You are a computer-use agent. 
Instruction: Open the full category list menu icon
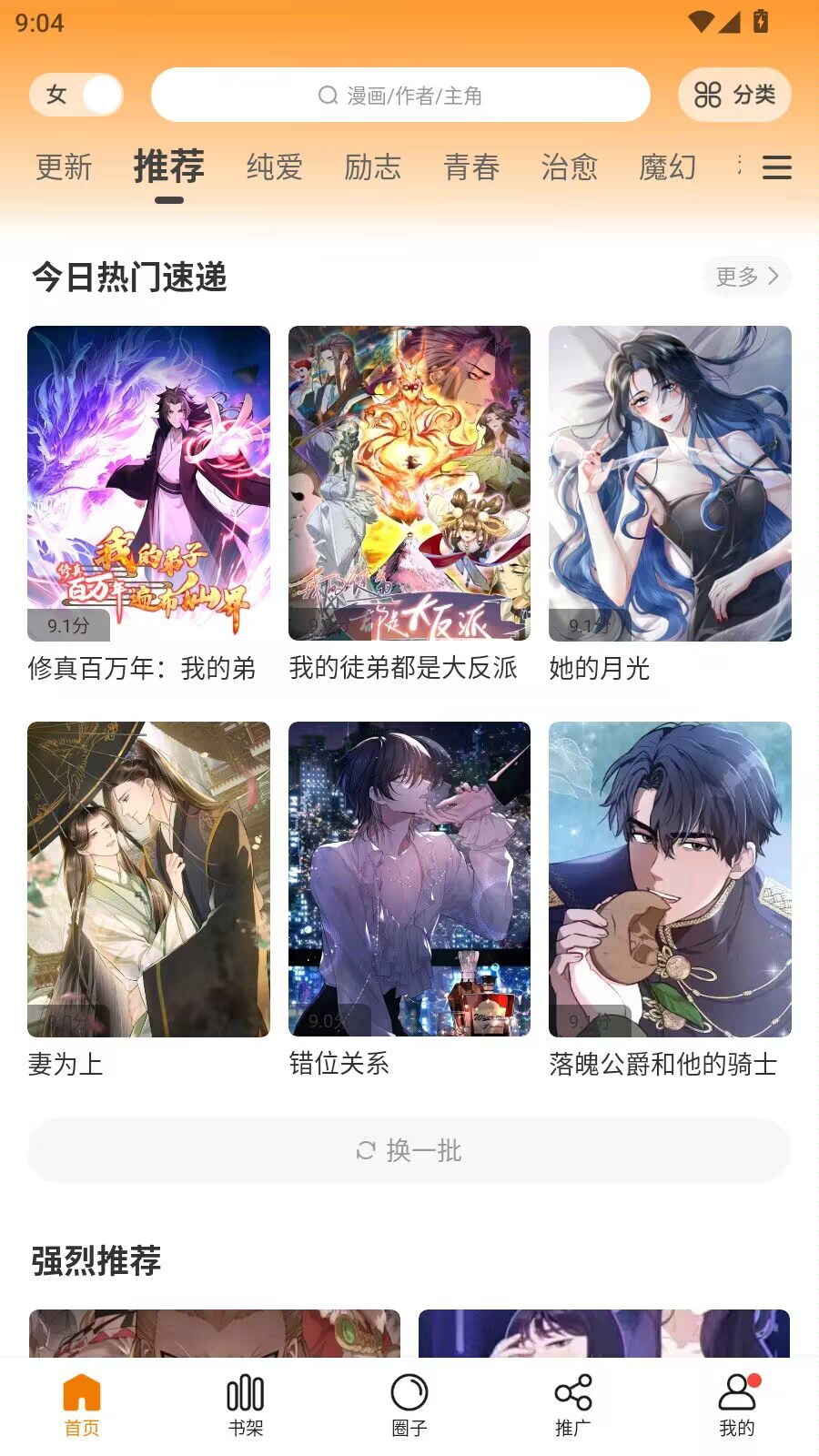click(776, 167)
